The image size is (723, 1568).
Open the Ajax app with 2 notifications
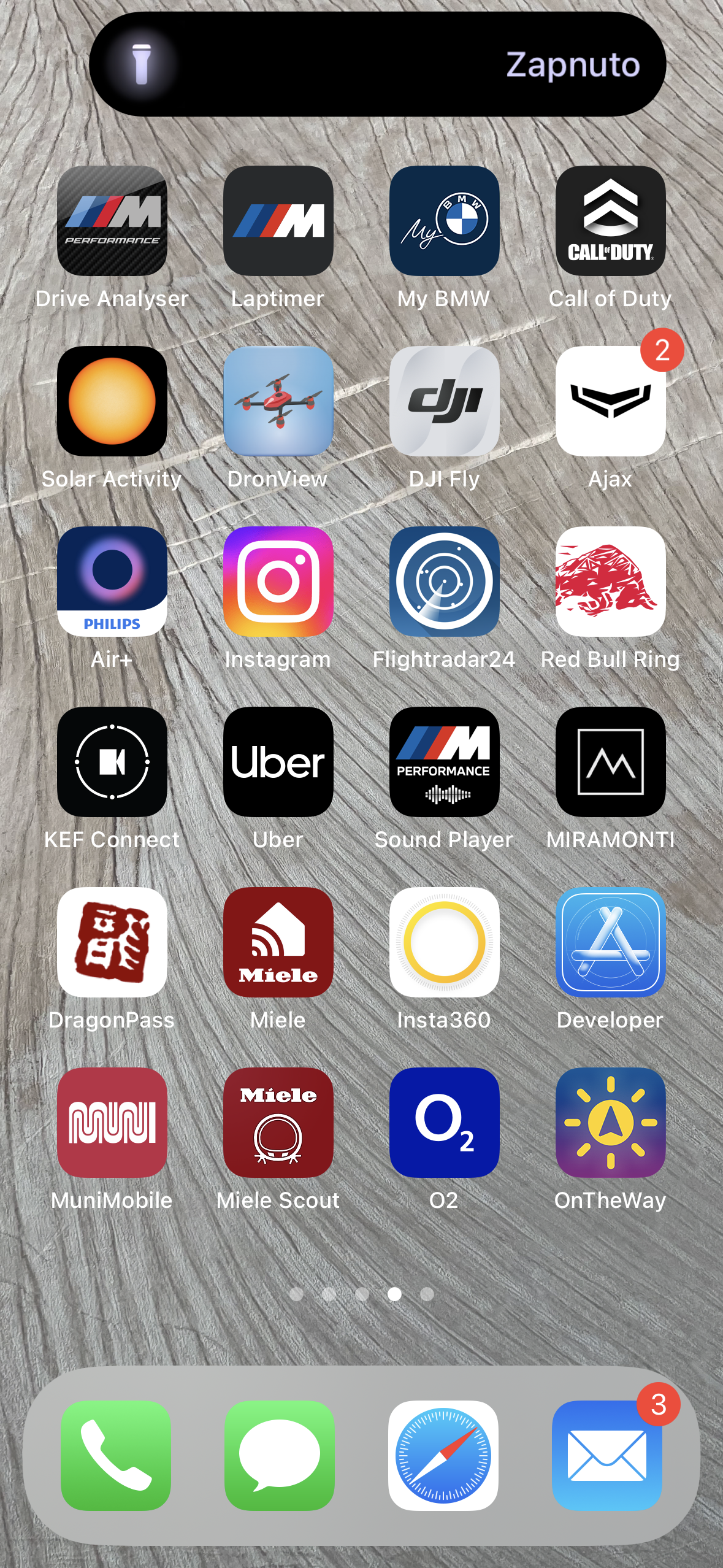[610, 402]
